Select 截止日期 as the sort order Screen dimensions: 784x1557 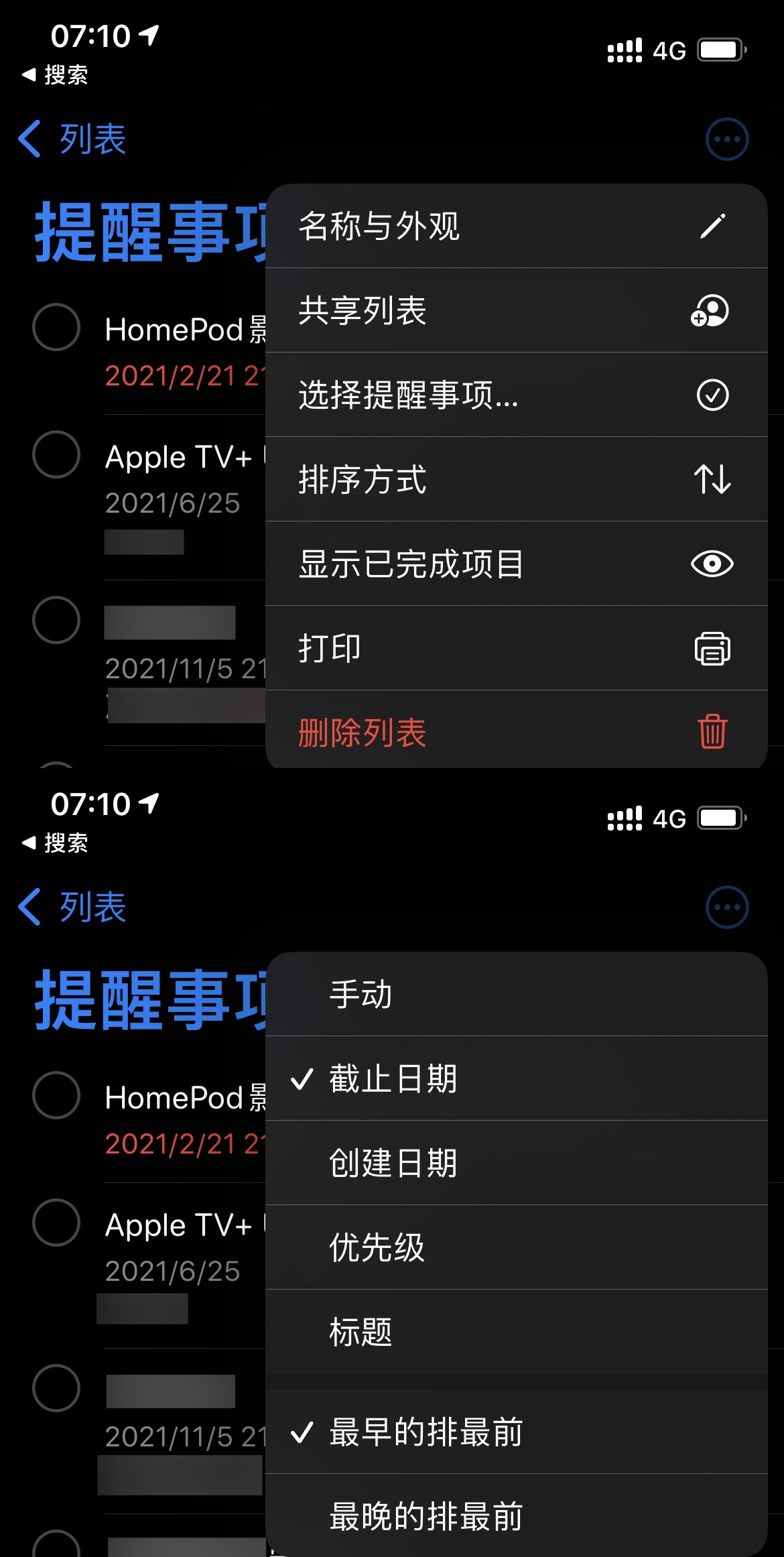pos(516,1079)
